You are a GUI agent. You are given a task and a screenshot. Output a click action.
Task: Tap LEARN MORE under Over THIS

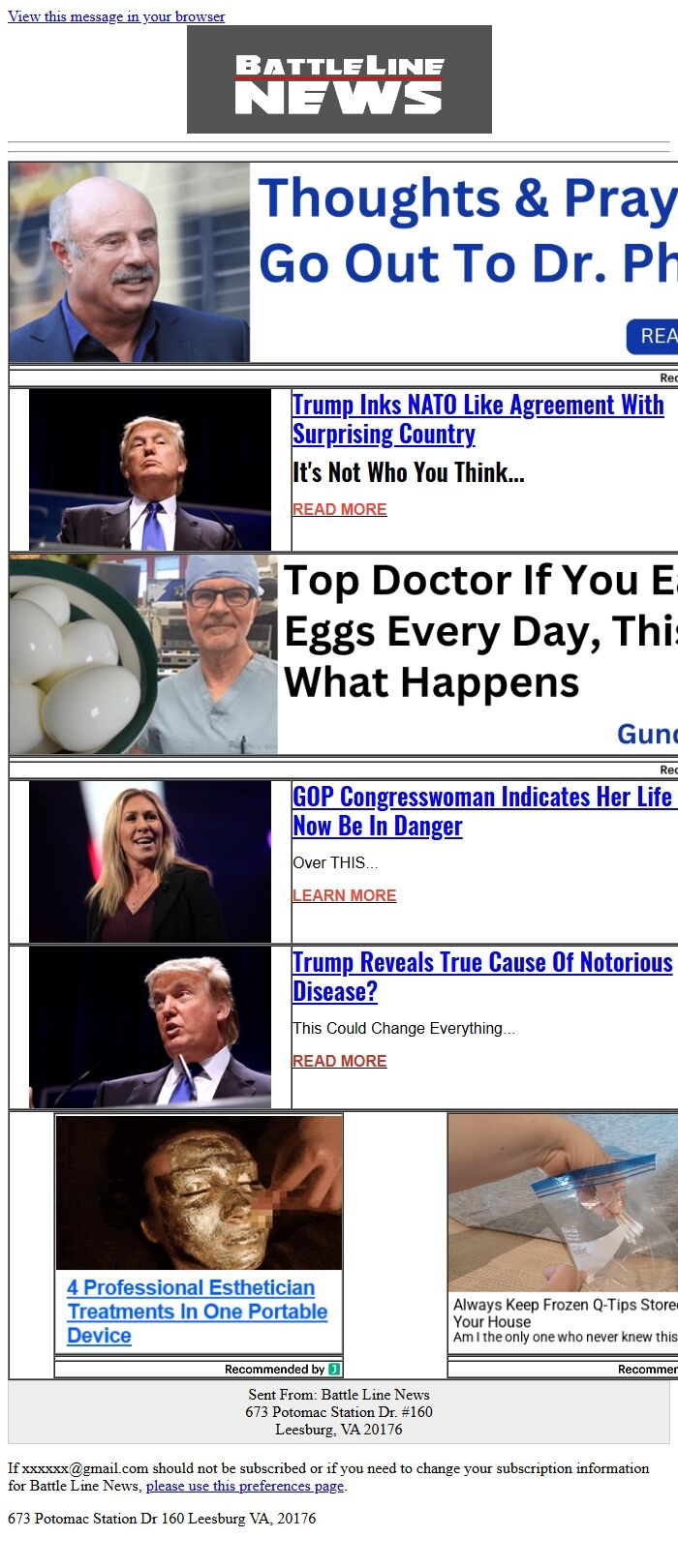tap(344, 895)
